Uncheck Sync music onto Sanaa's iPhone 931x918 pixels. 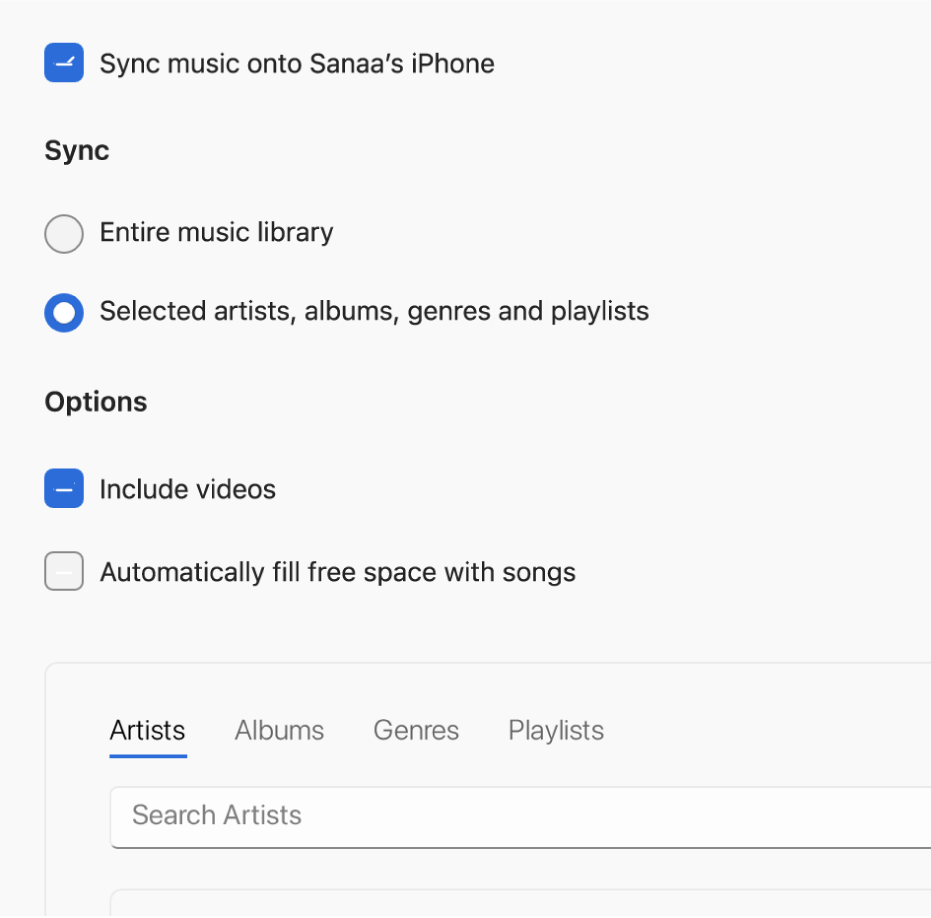click(x=64, y=64)
